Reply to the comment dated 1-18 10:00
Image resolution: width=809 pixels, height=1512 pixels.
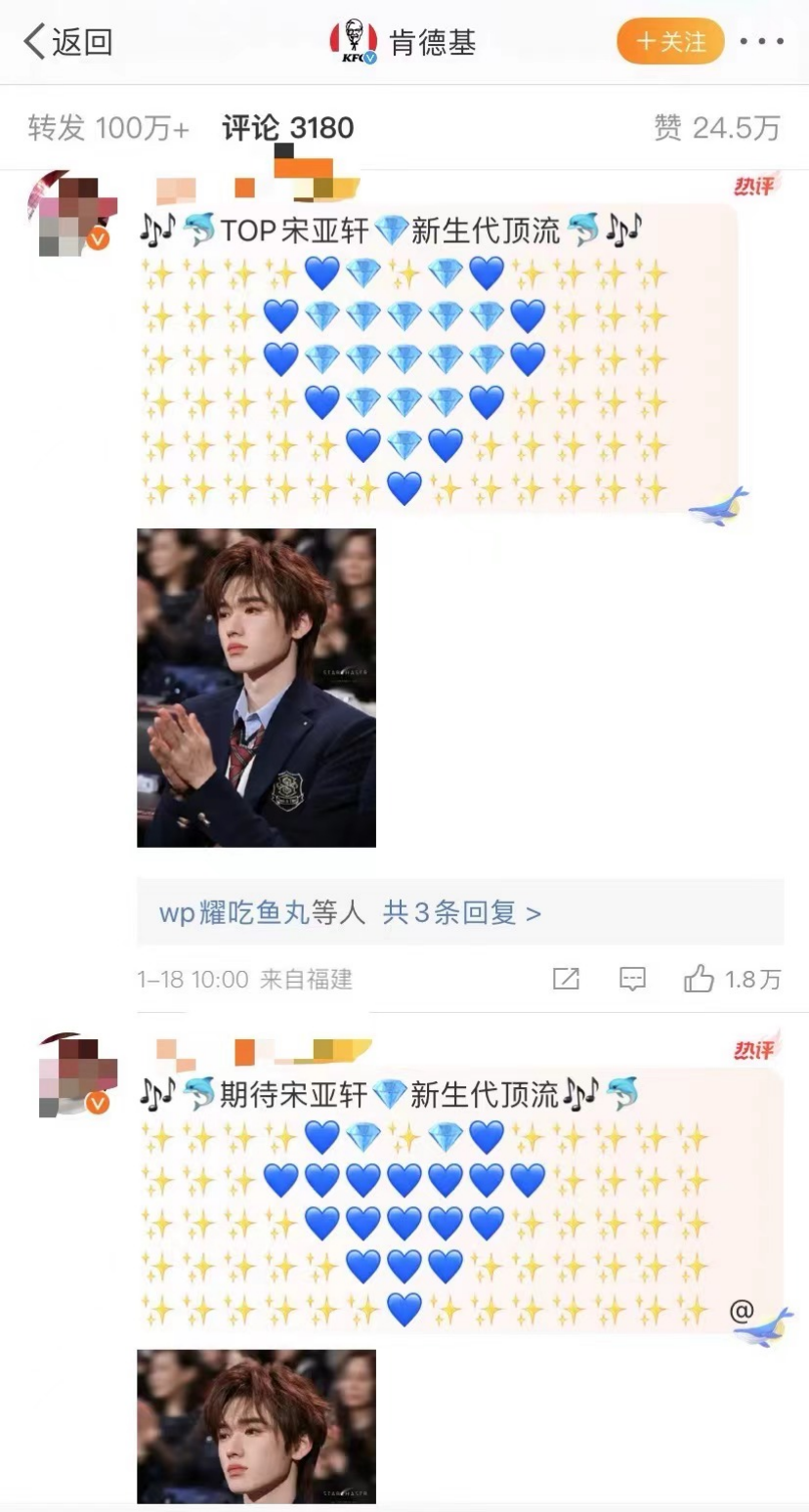[632, 979]
